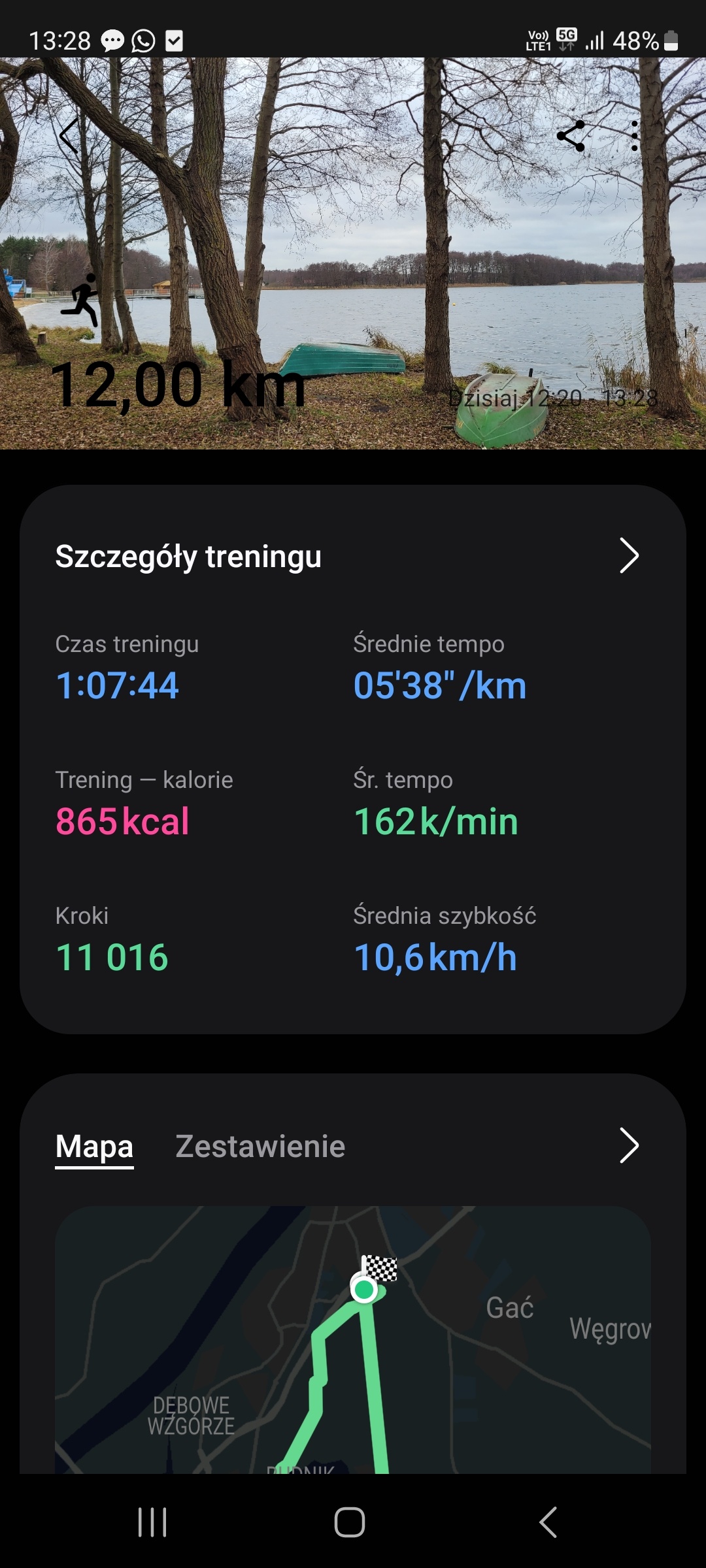Image resolution: width=706 pixels, height=1568 pixels.
Task: Expand the Mapa section with its chevron
Action: point(628,1145)
